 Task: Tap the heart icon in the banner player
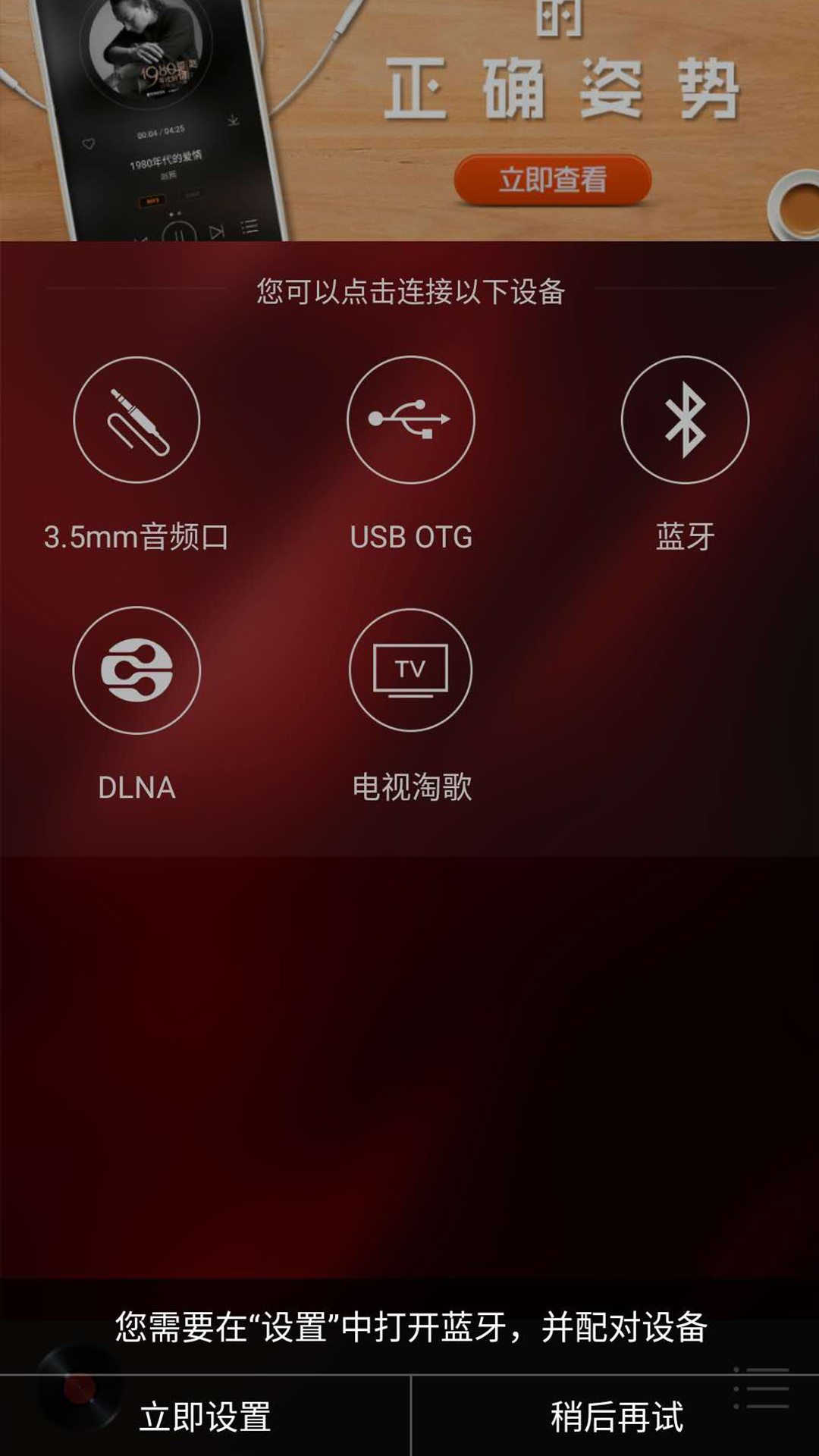point(89,143)
